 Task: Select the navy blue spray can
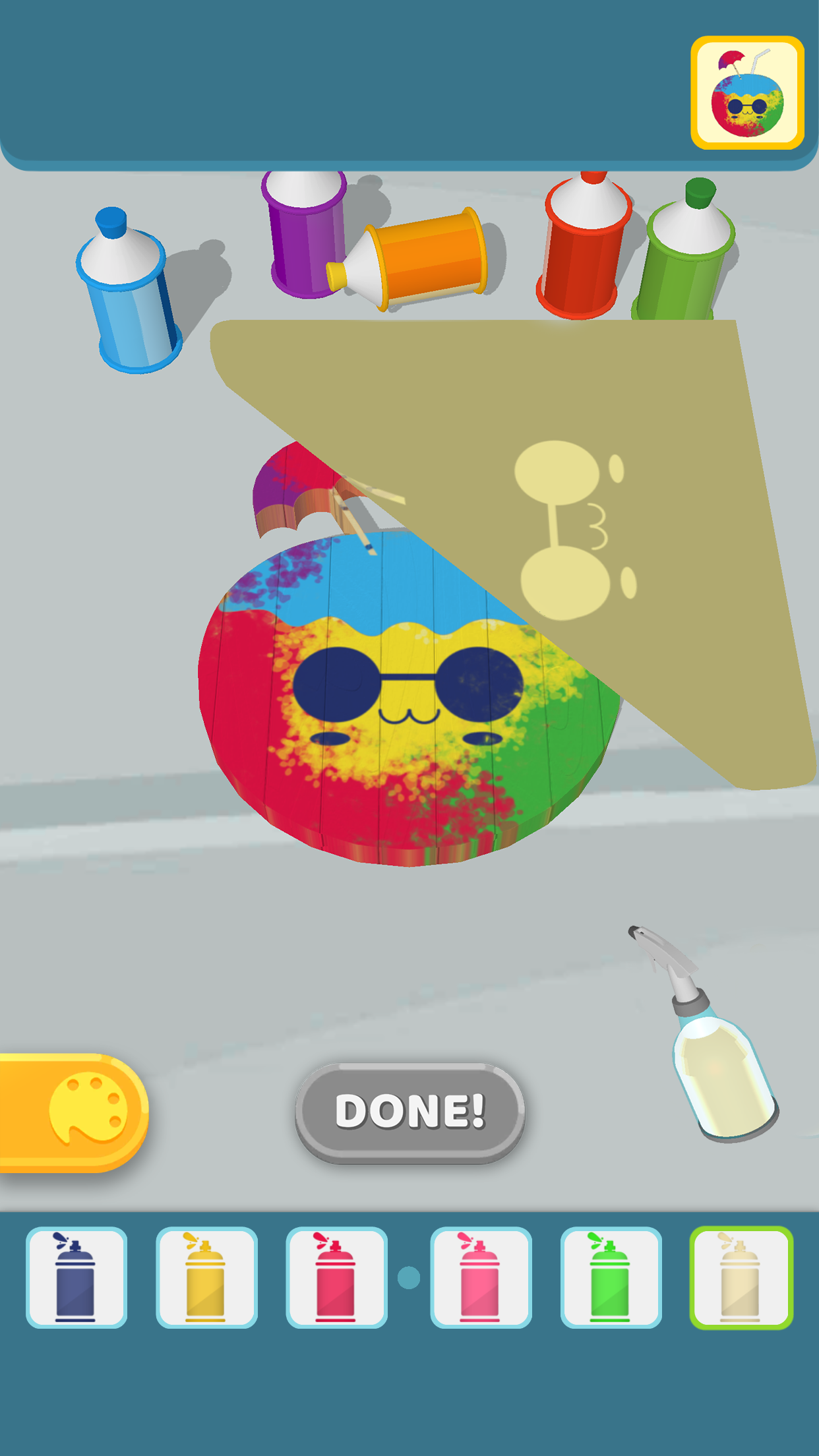click(76, 1277)
